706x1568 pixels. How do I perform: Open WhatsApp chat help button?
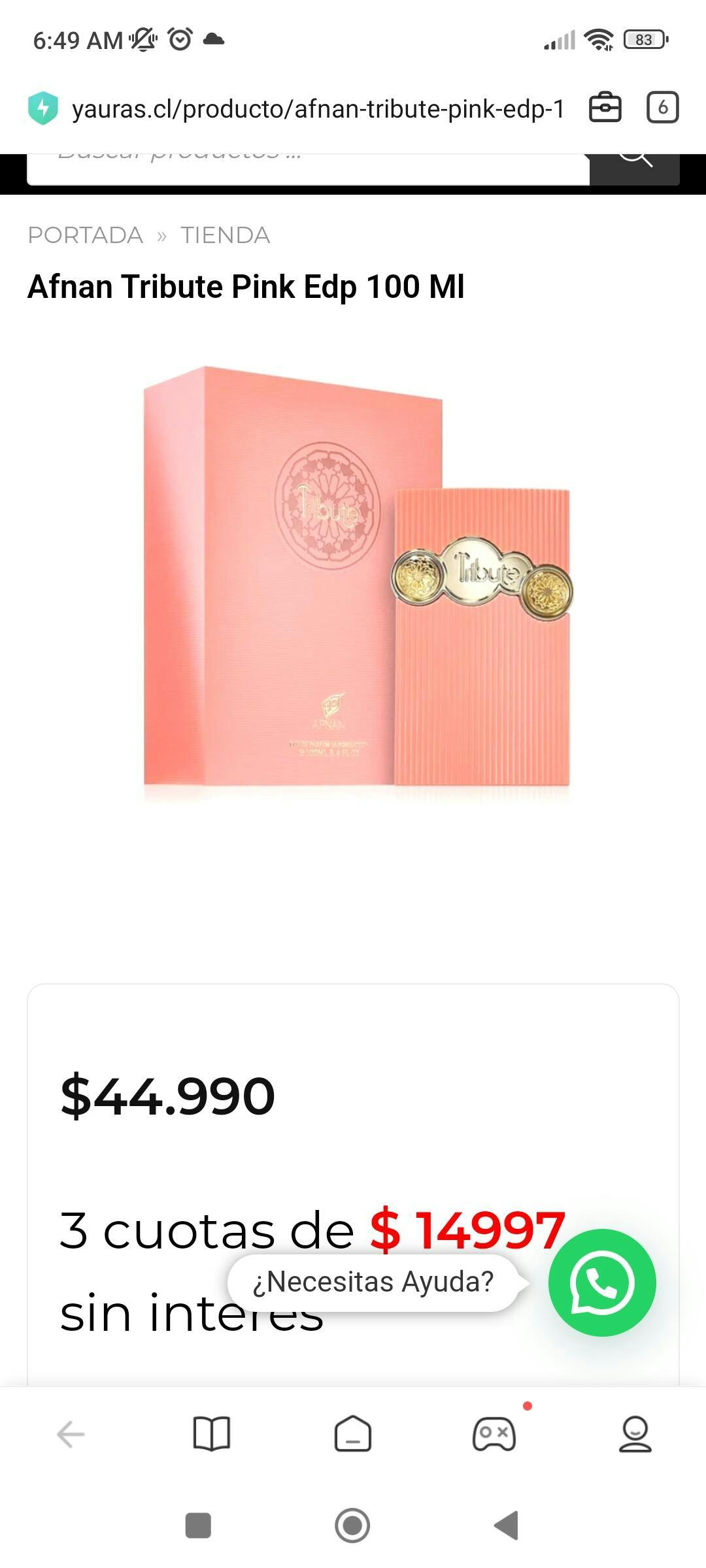click(x=601, y=1282)
